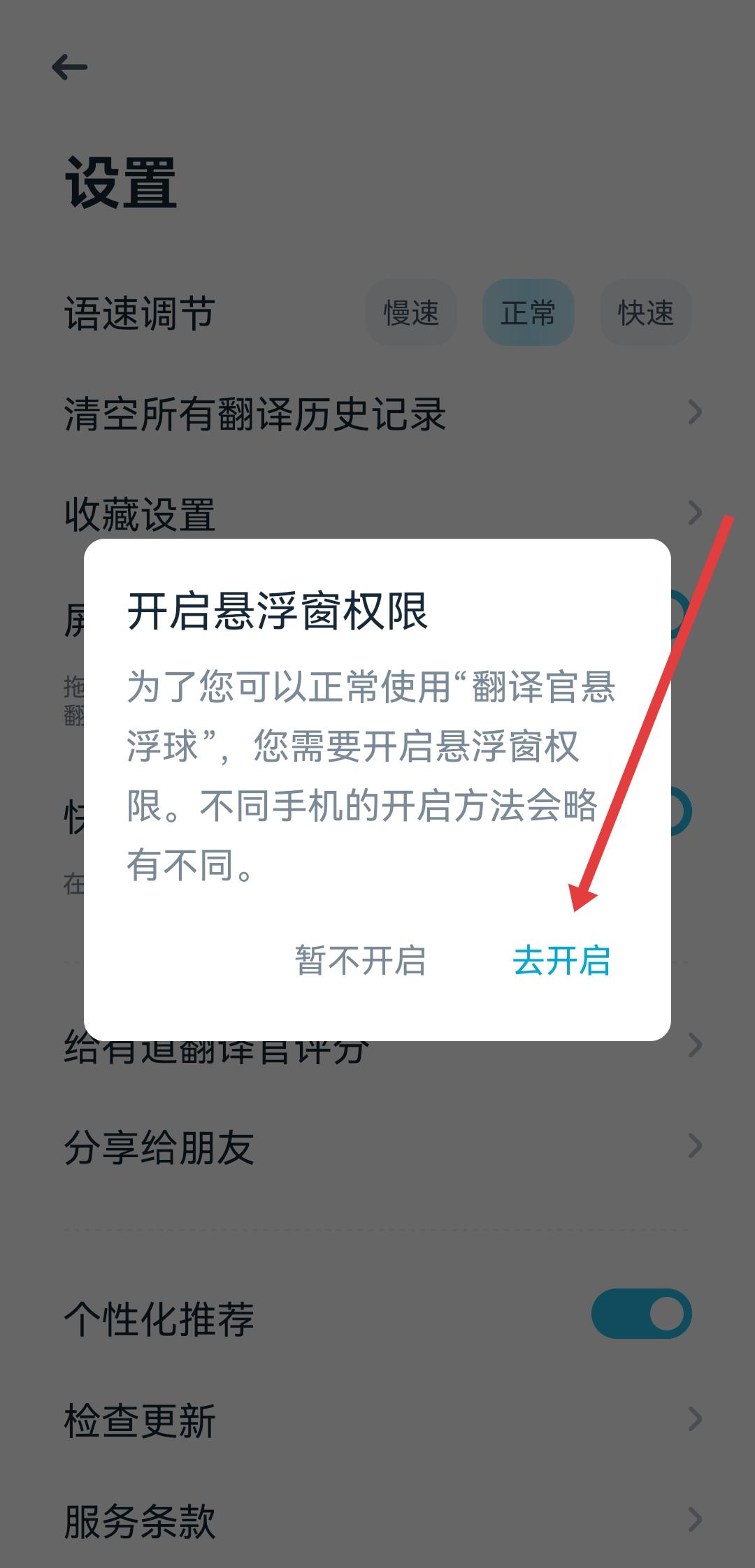Open 检查更新
This screenshot has width=755, height=1568.
click(x=377, y=1419)
